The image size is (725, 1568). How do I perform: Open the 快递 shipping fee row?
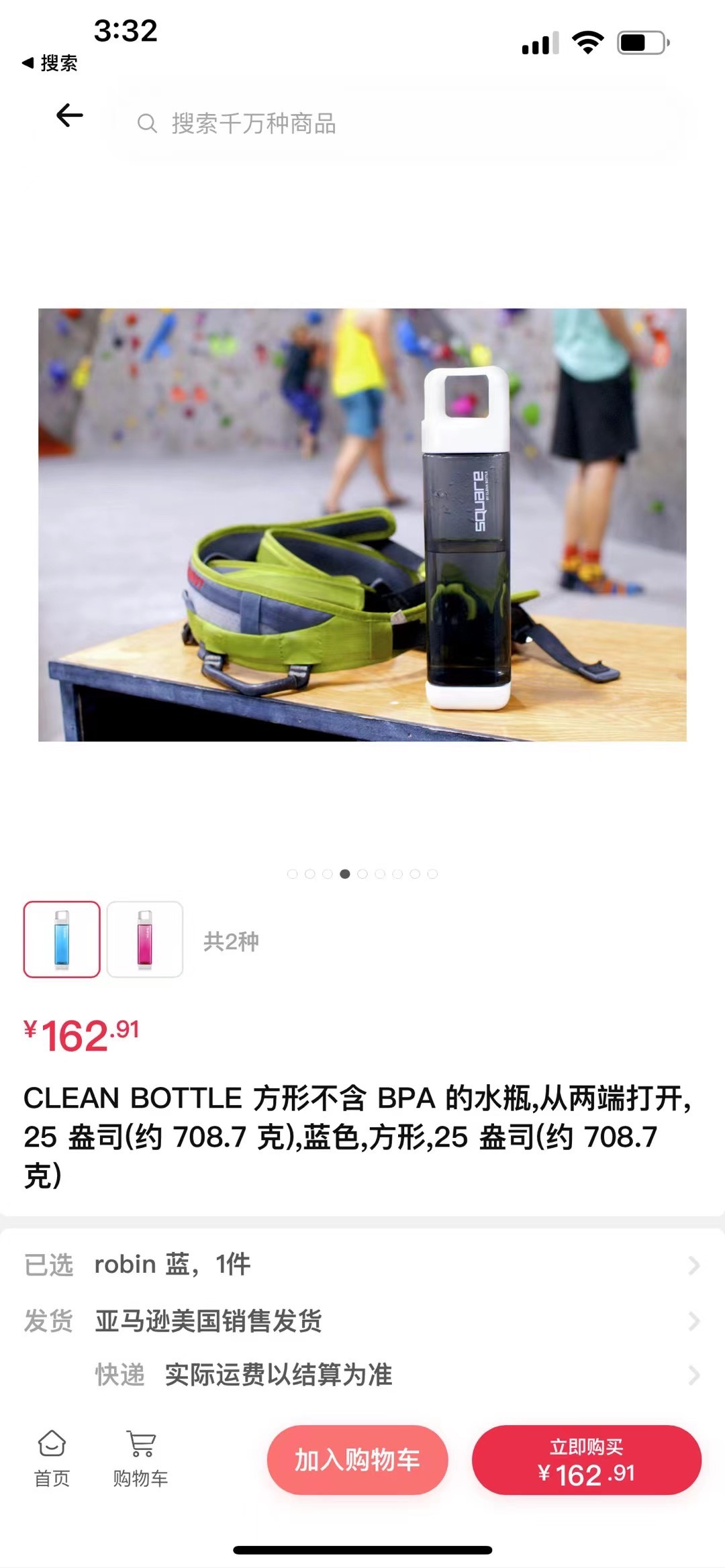coord(396,1375)
